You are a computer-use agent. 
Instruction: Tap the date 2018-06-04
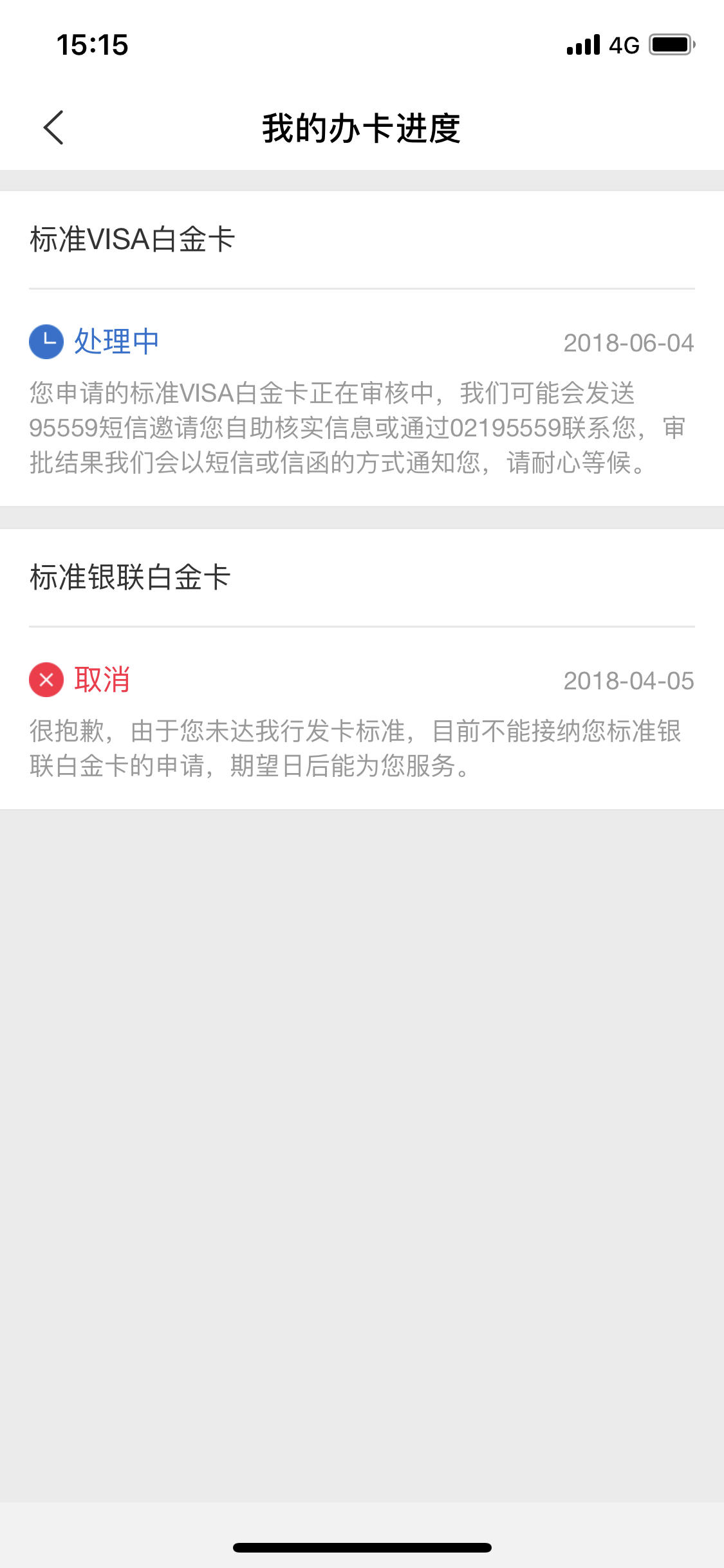(629, 342)
